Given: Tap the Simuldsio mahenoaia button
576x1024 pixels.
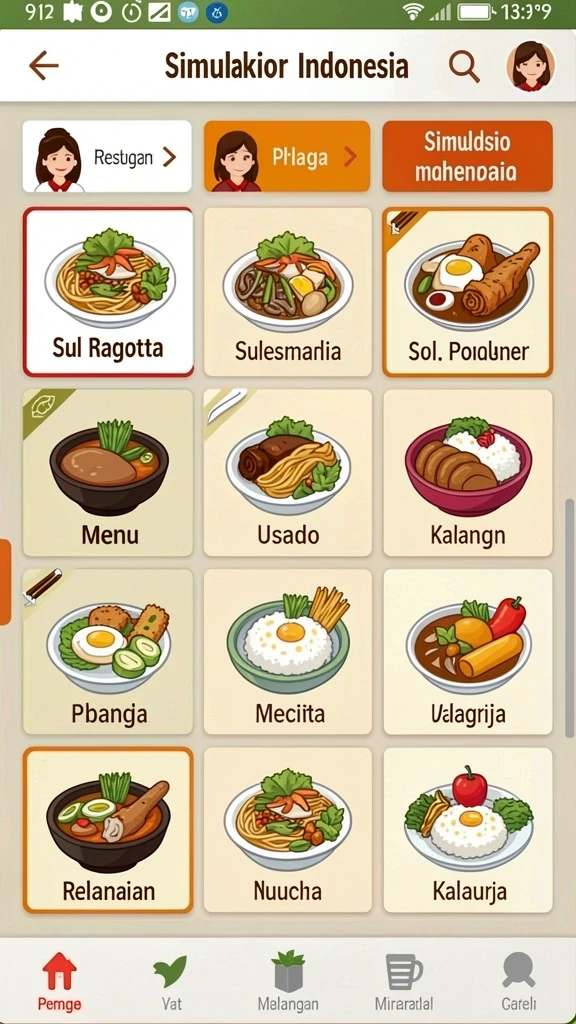Looking at the screenshot, I should coord(467,157).
